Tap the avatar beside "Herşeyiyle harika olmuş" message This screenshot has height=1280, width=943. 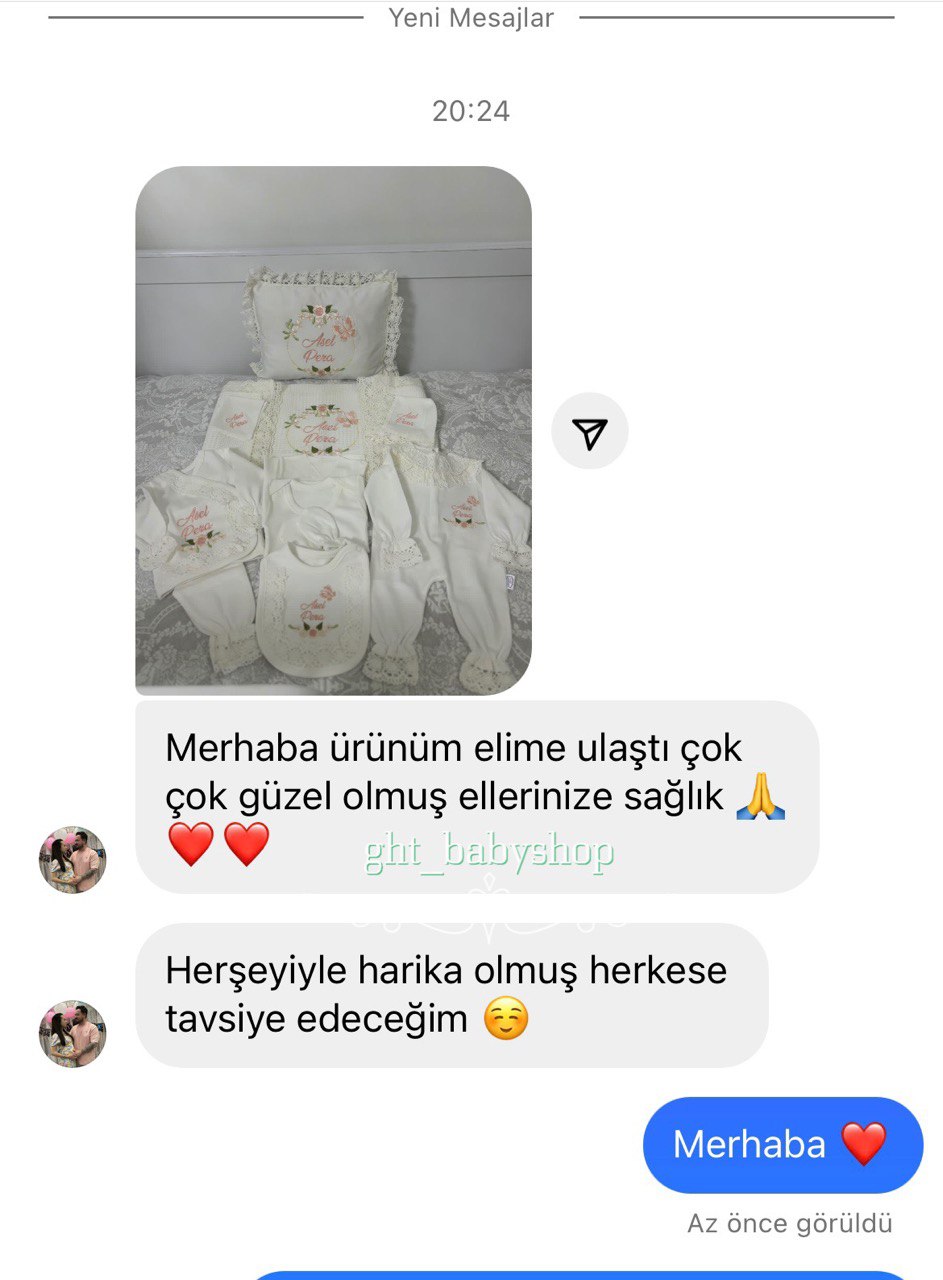[x=73, y=1033]
